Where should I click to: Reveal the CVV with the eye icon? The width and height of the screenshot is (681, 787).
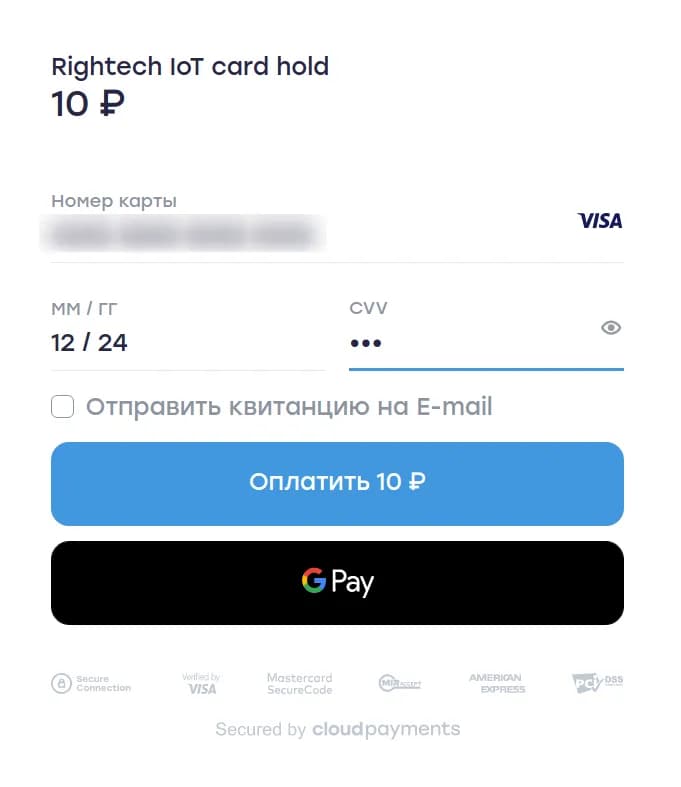point(611,328)
